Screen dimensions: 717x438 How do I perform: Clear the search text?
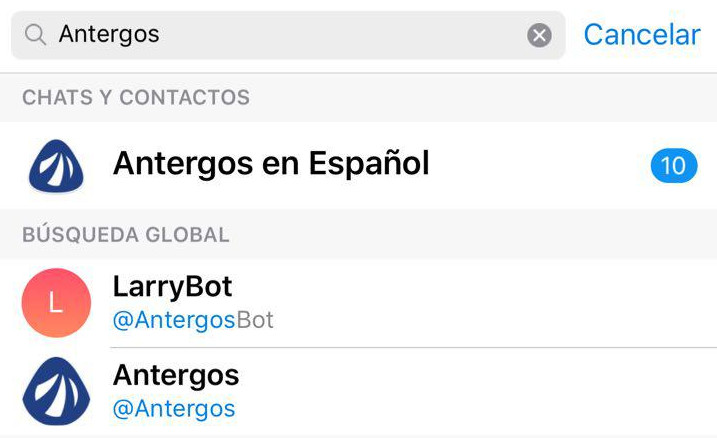coord(539,36)
